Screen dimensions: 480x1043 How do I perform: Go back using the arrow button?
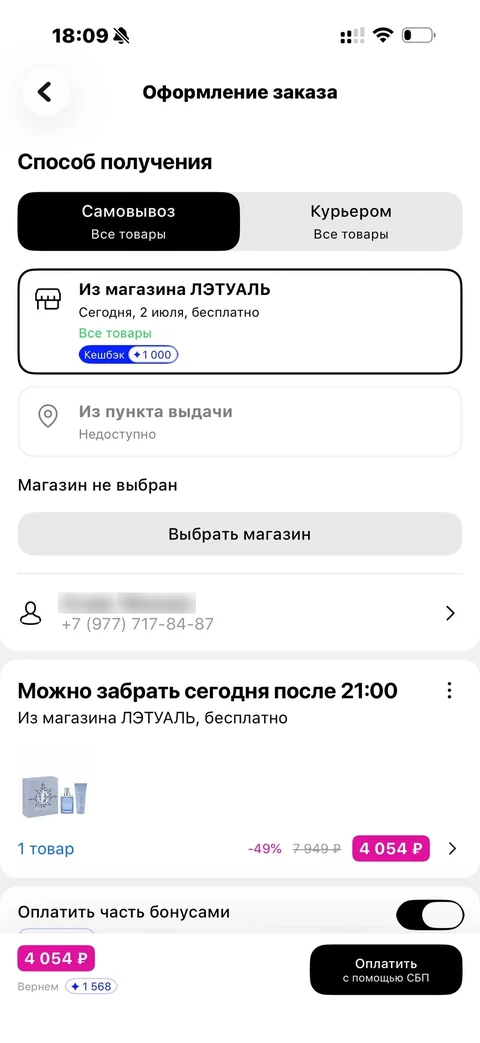[x=45, y=92]
